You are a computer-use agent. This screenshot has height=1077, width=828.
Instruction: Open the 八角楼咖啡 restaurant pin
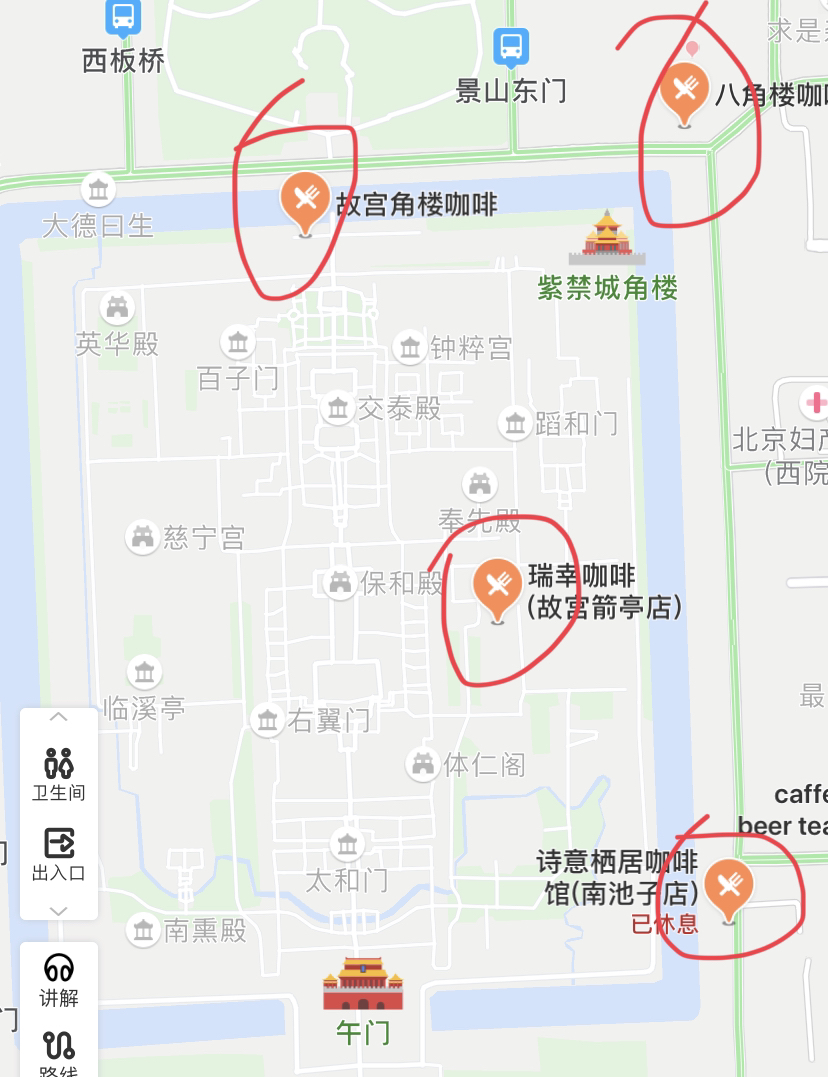pos(685,91)
